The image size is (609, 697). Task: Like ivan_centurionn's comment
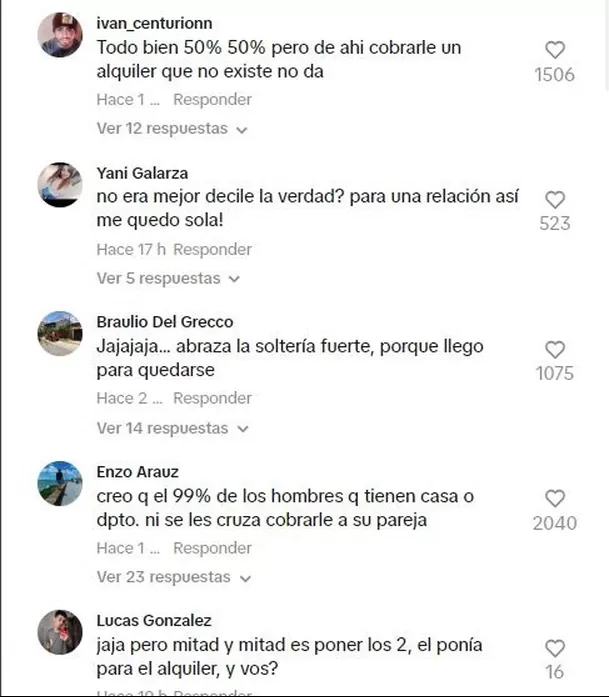pyautogui.click(x=555, y=50)
